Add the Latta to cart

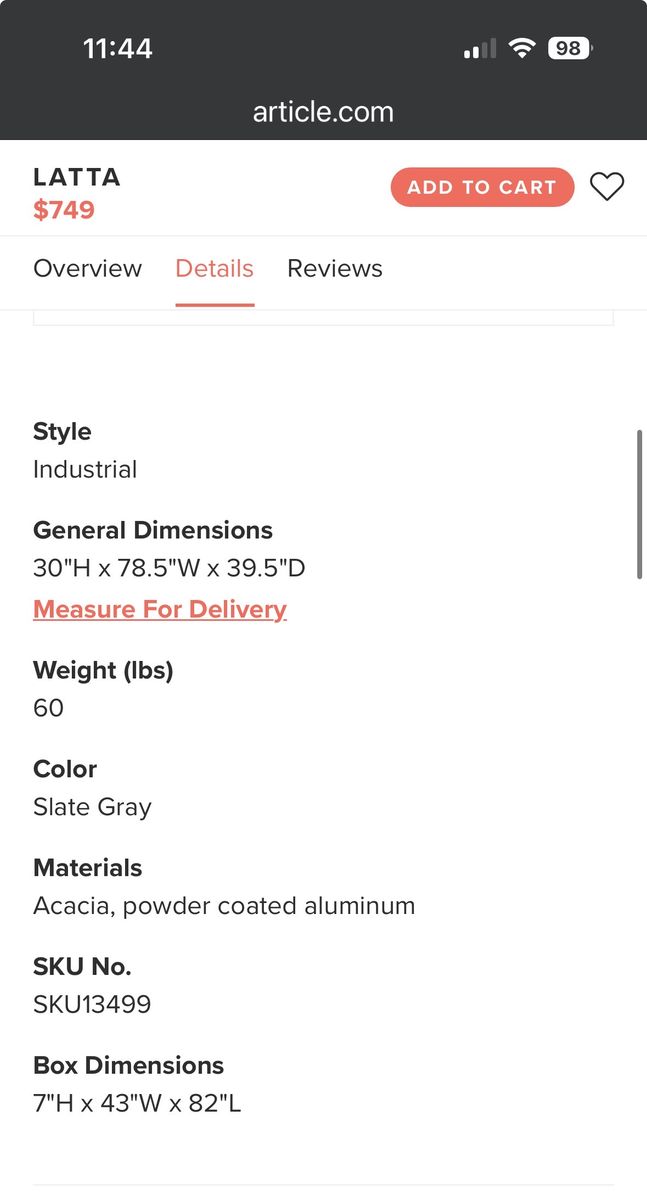pyautogui.click(x=482, y=187)
